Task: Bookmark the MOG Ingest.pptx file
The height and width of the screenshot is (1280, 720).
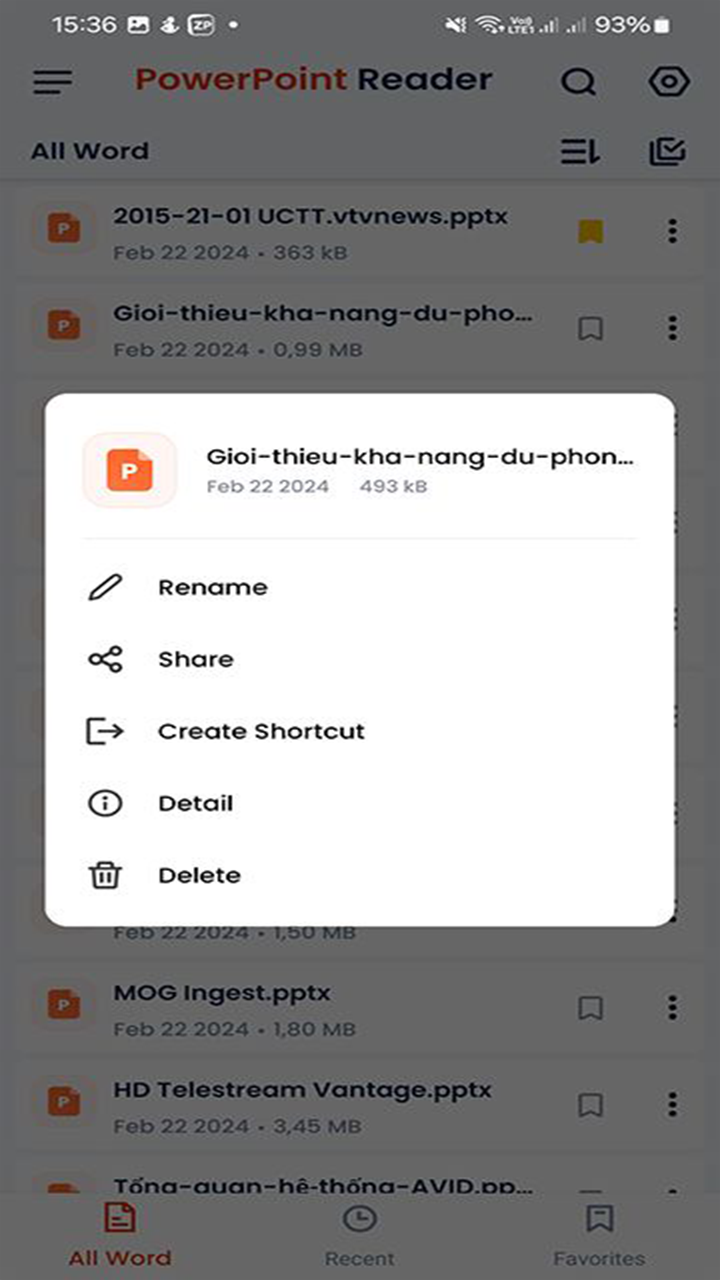Action: coord(591,1008)
